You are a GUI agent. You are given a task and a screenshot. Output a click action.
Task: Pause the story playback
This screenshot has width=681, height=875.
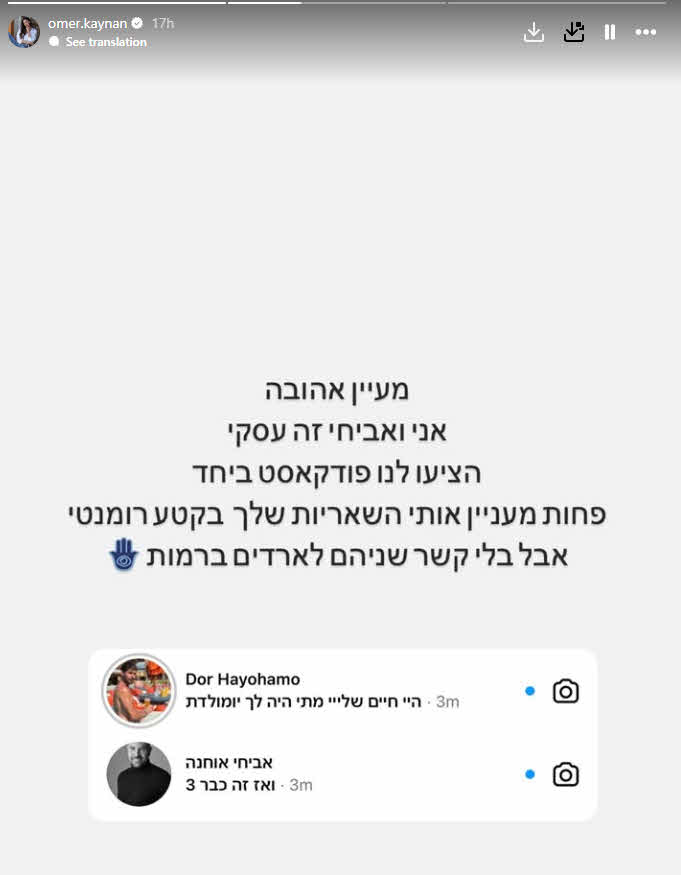[x=610, y=32]
